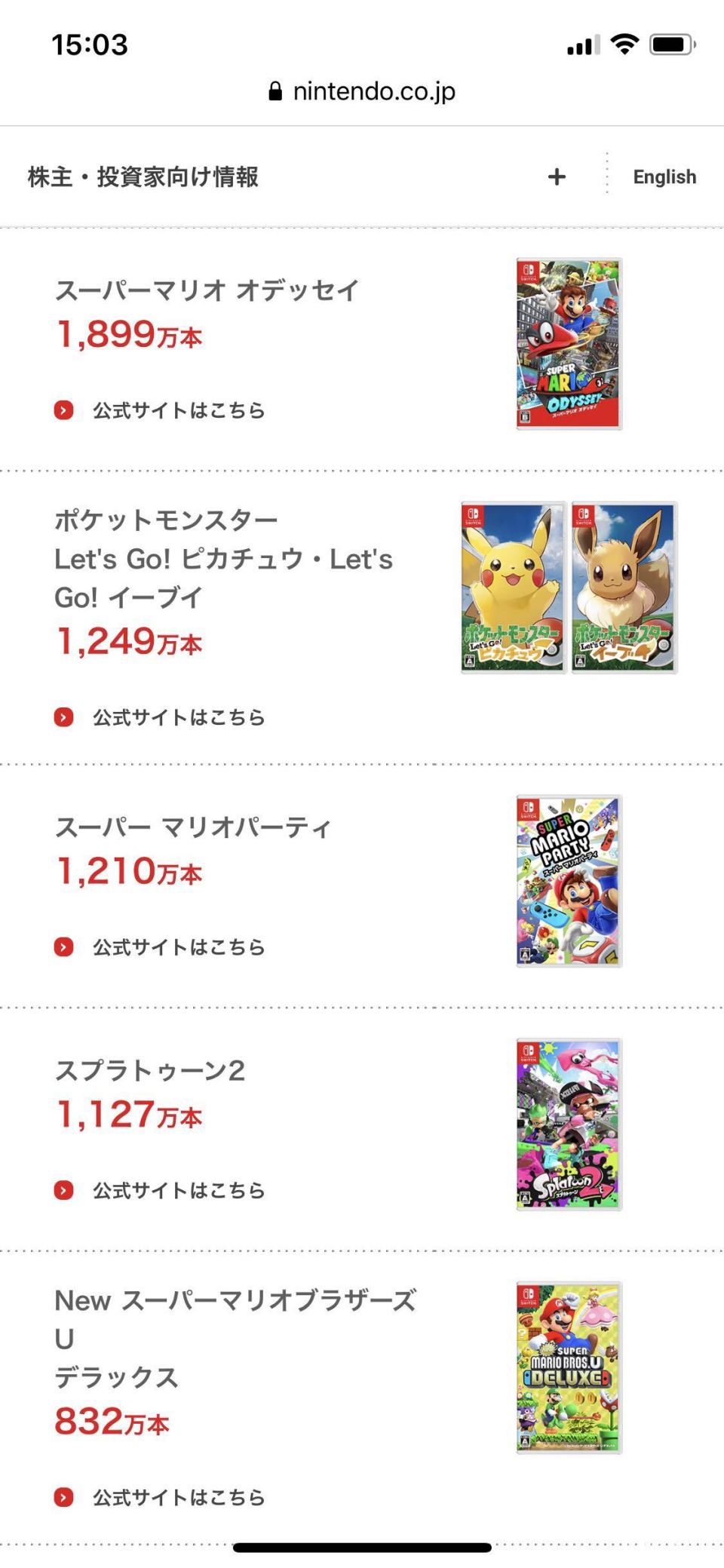Visit official site for ポケットモンスター Let's Go!
Image resolution: width=724 pixels, height=1568 pixels.
(178, 717)
